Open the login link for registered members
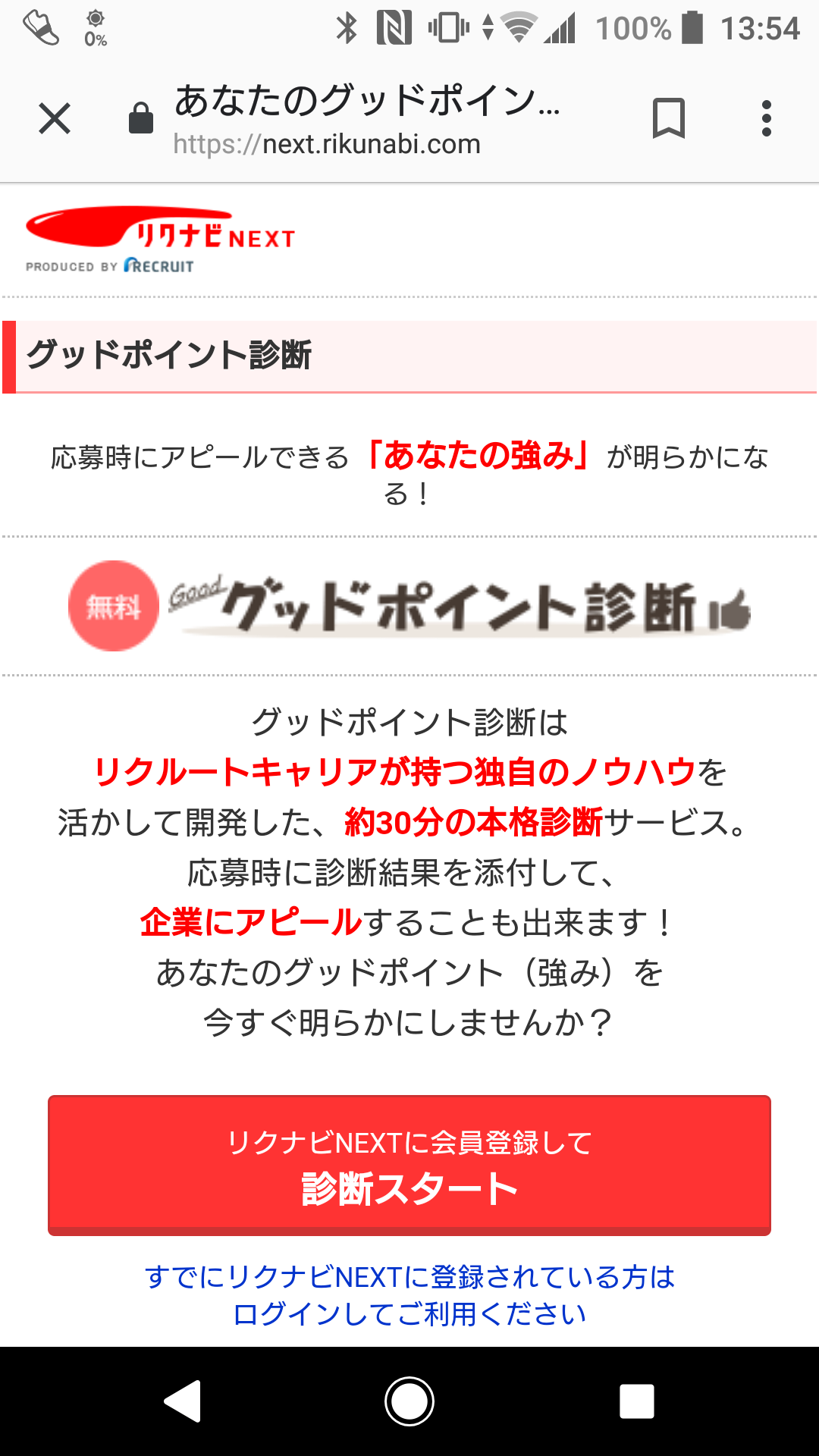The height and width of the screenshot is (1456, 819). point(409,1295)
